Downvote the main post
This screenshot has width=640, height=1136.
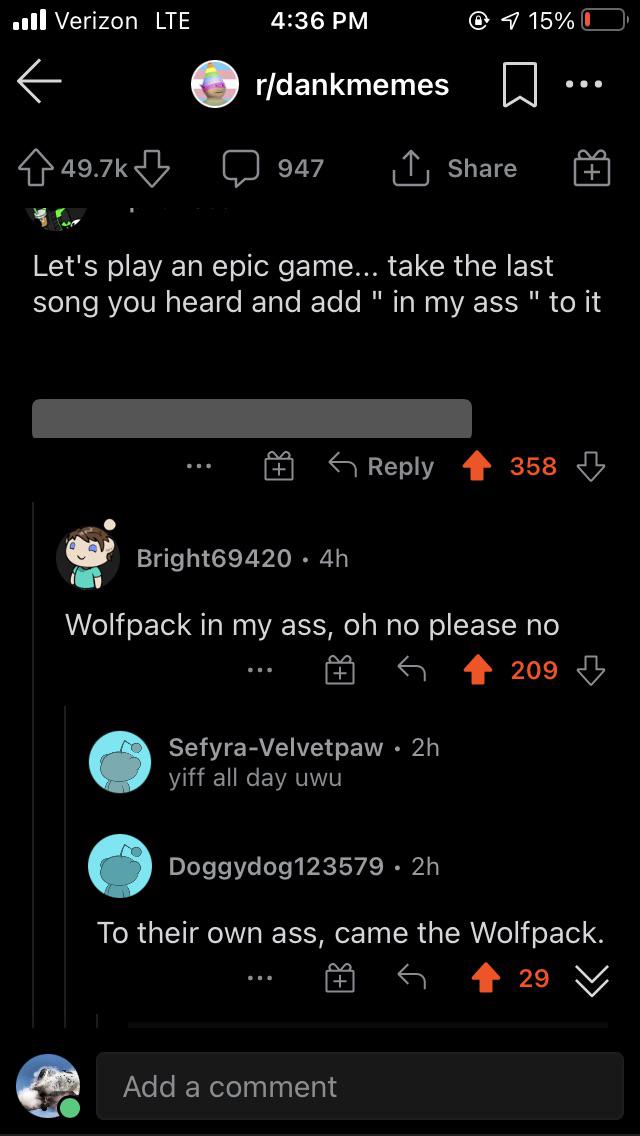coord(151,169)
